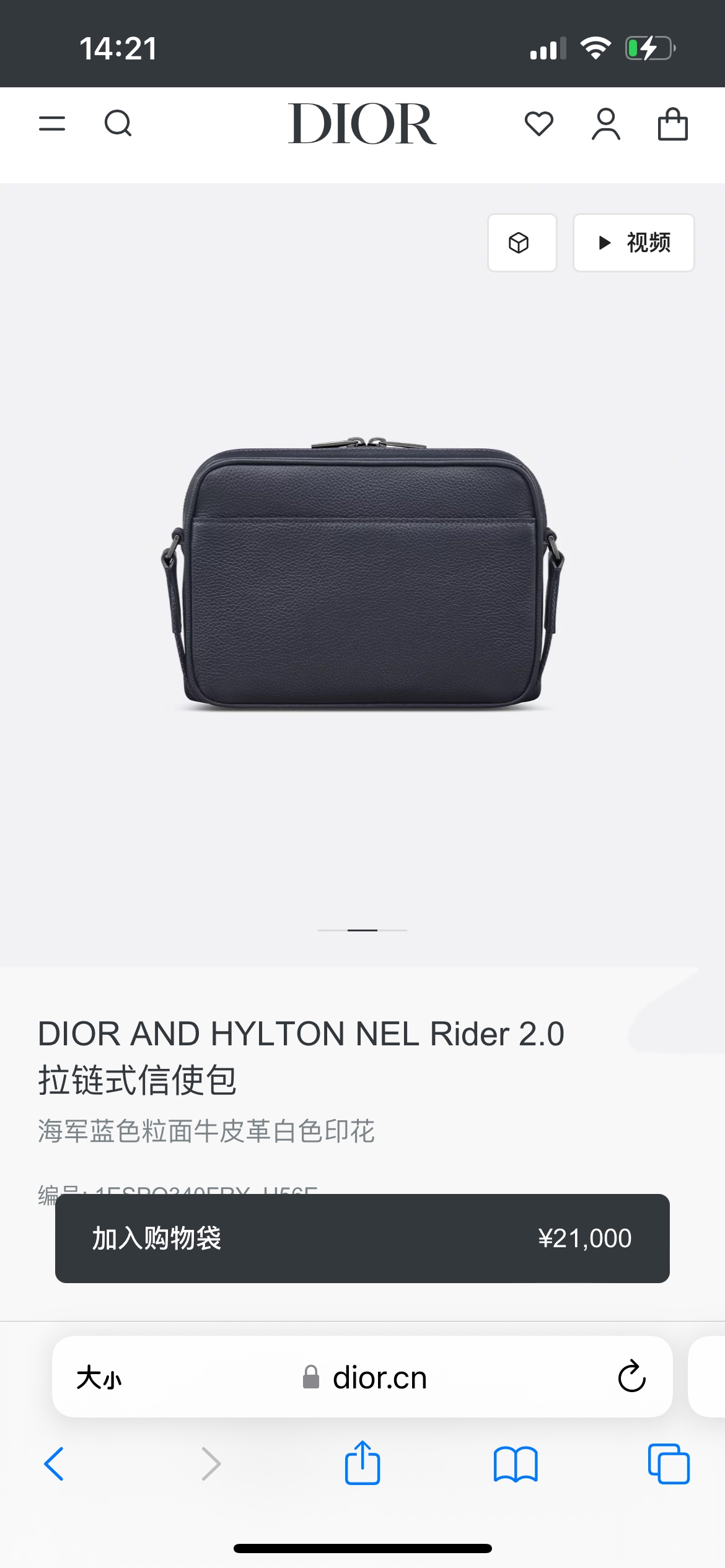Open Safari bookmarks
725x1568 pixels.
tap(515, 1464)
